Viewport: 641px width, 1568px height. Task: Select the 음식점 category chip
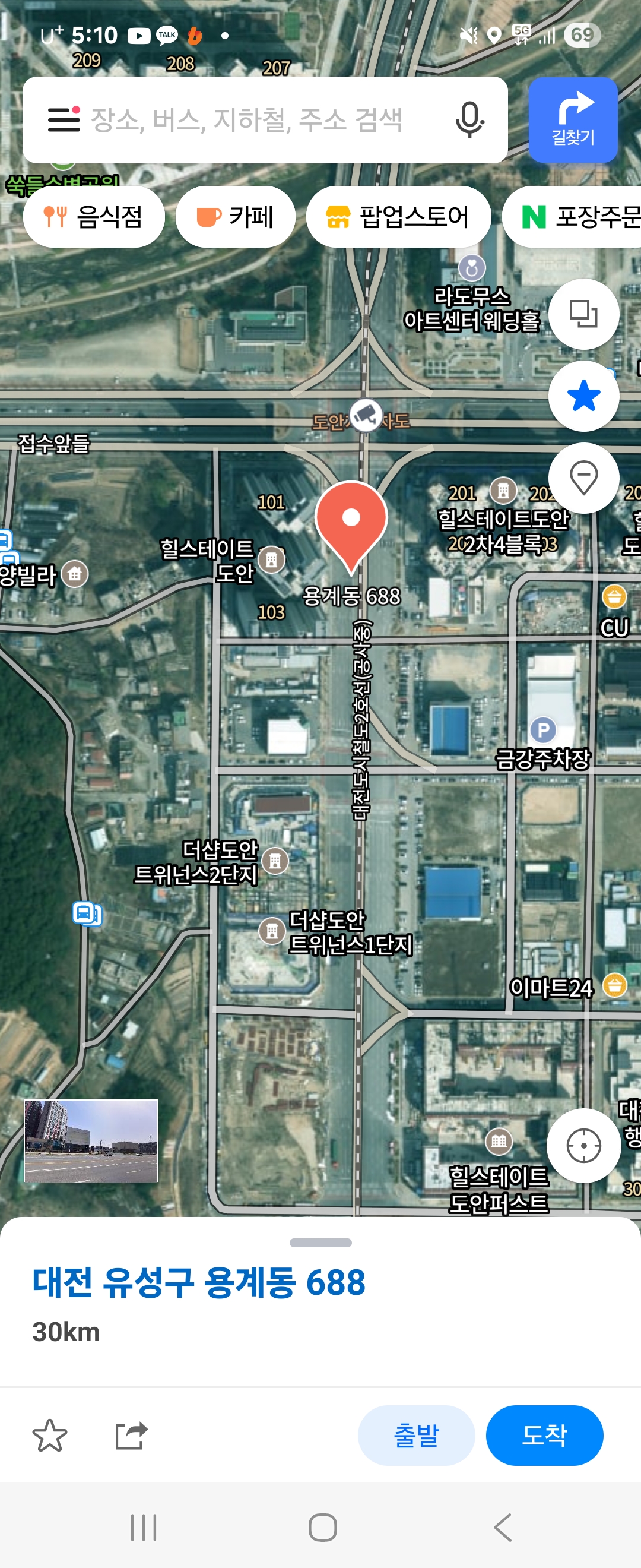click(94, 217)
